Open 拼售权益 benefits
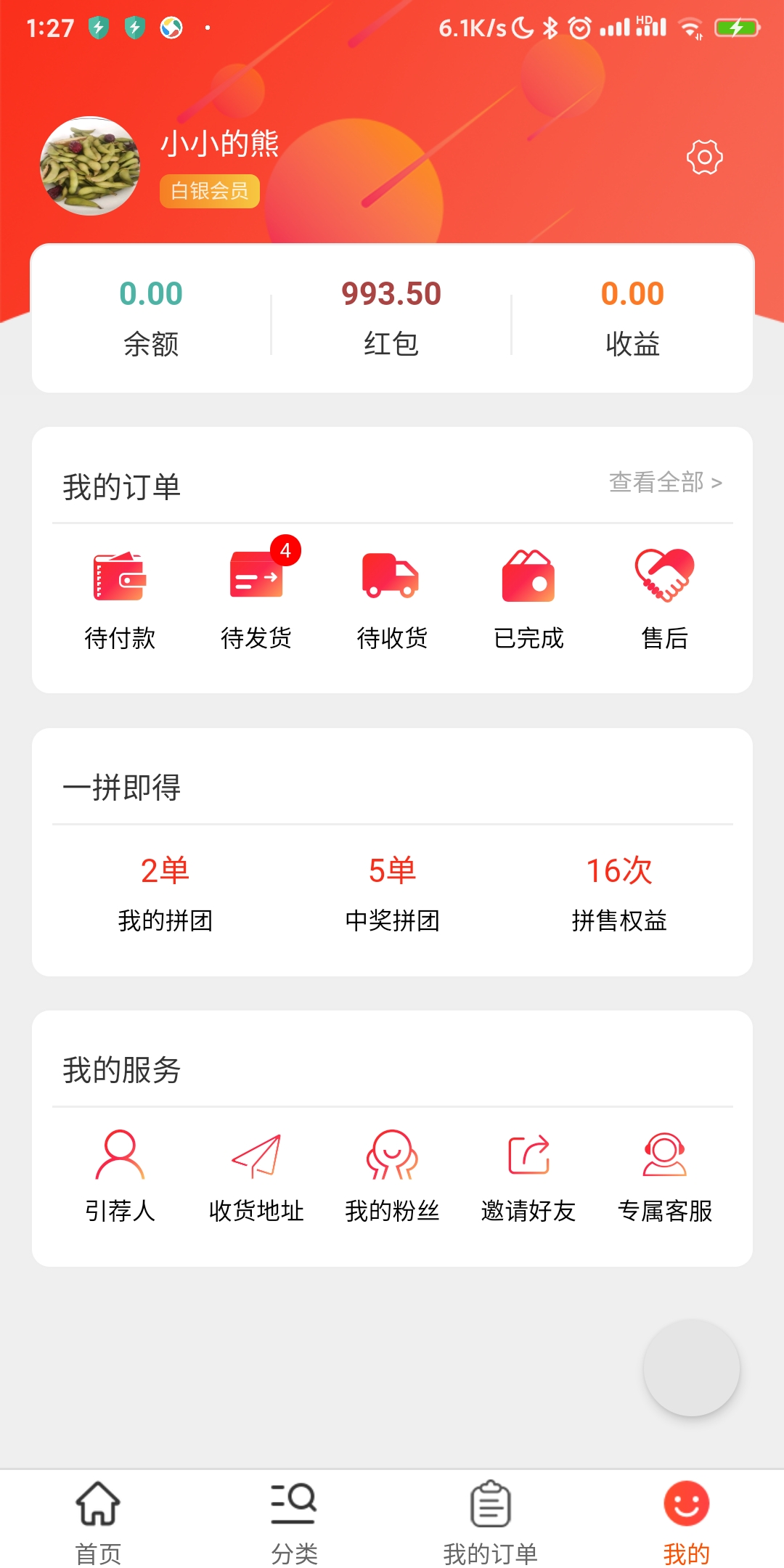The height and width of the screenshot is (1568, 784). click(x=619, y=892)
